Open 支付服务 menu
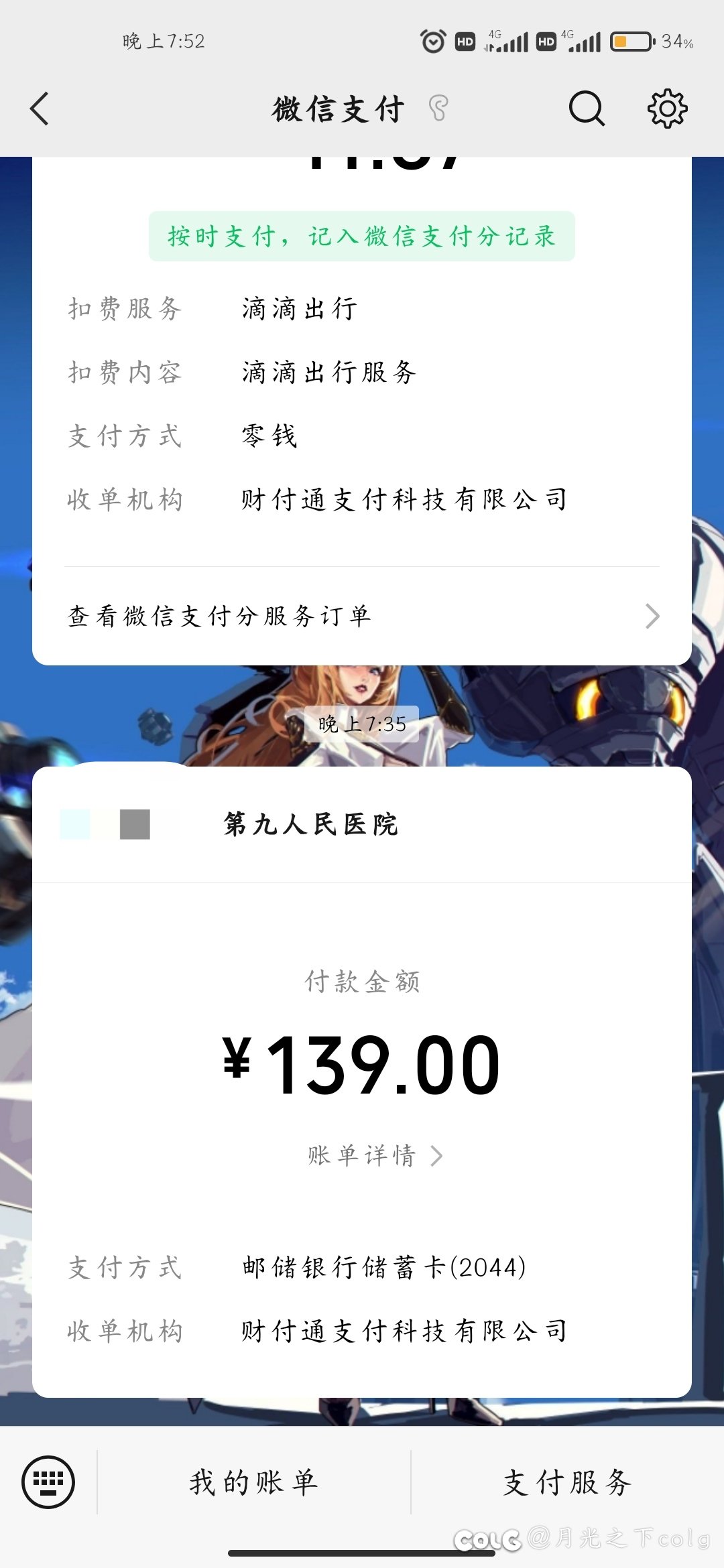724x1568 pixels. (x=567, y=1482)
